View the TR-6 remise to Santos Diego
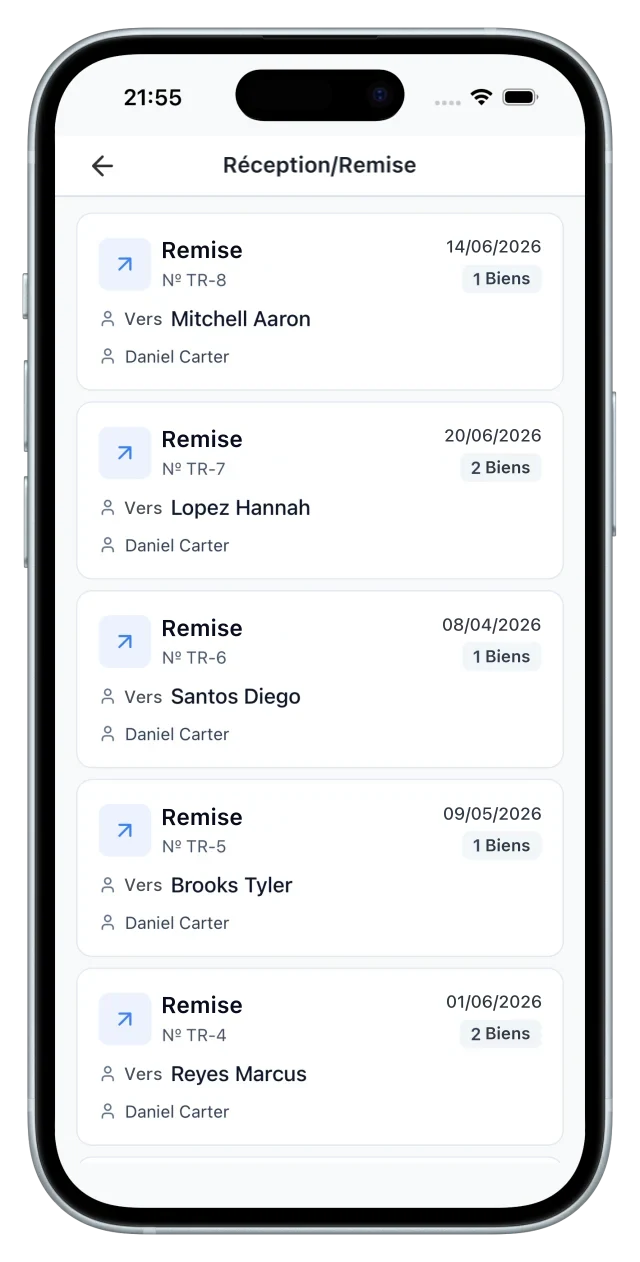Image resolution: width=640 pixels, height=1262 pixels. click(320, 679)
